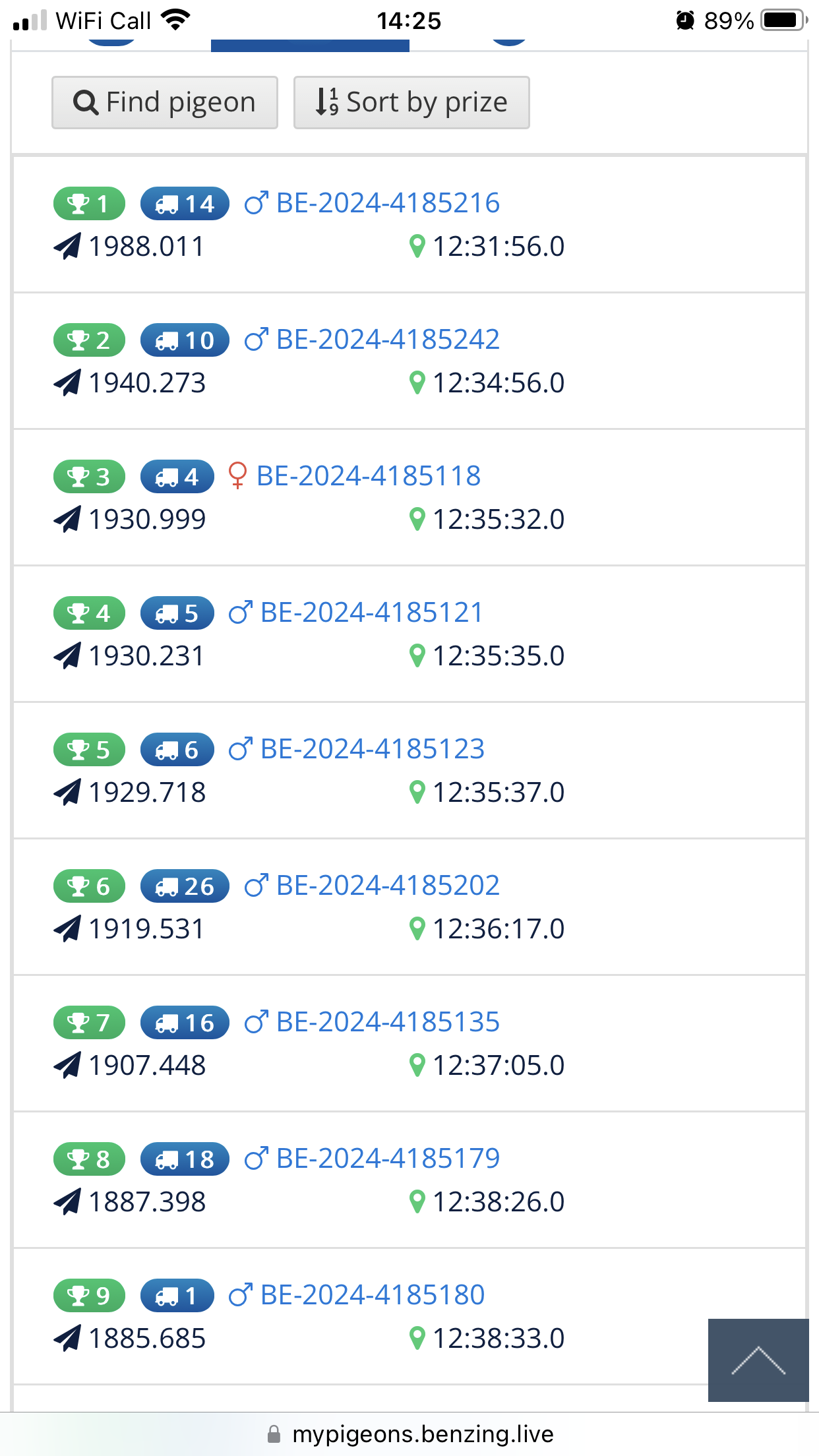Open pigeon BE-2024-4185216 details
The width and height of the screenshot is (819, 1456).
point(388,203)
